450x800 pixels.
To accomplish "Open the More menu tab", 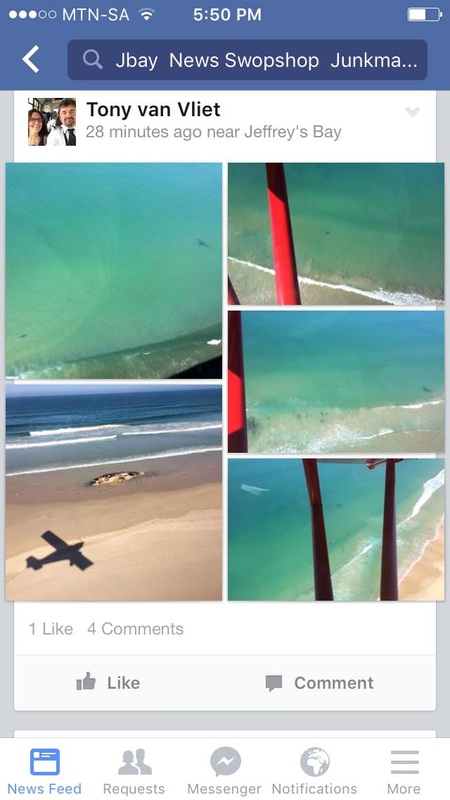I will click(404, 771).
